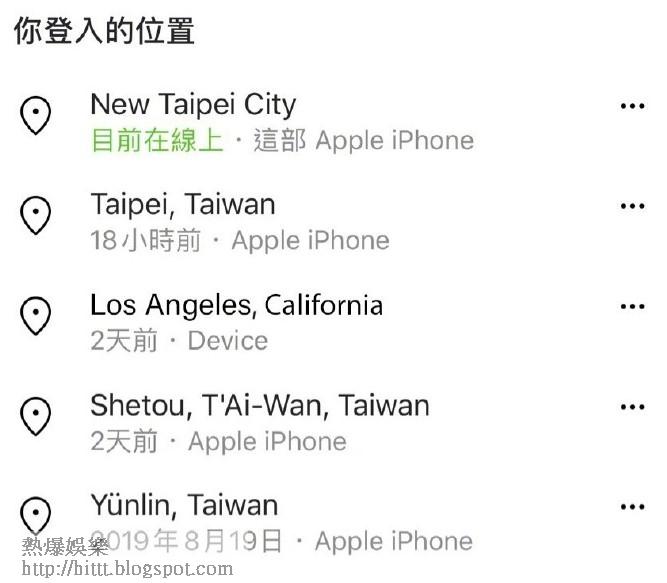
Task: Open options for Shetou, T'Ai-Wan login
Action: [632, 407]
